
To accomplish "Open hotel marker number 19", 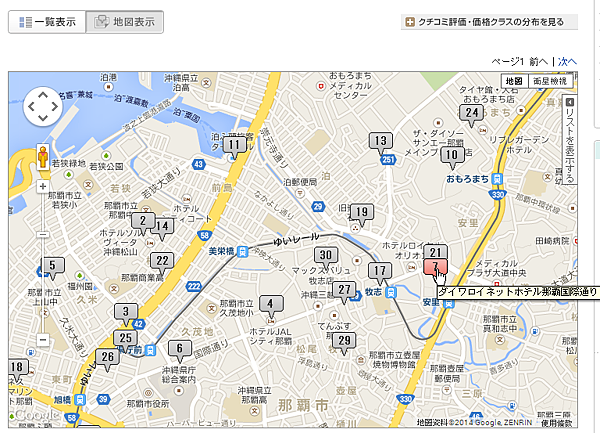I will tap(361, 211).
